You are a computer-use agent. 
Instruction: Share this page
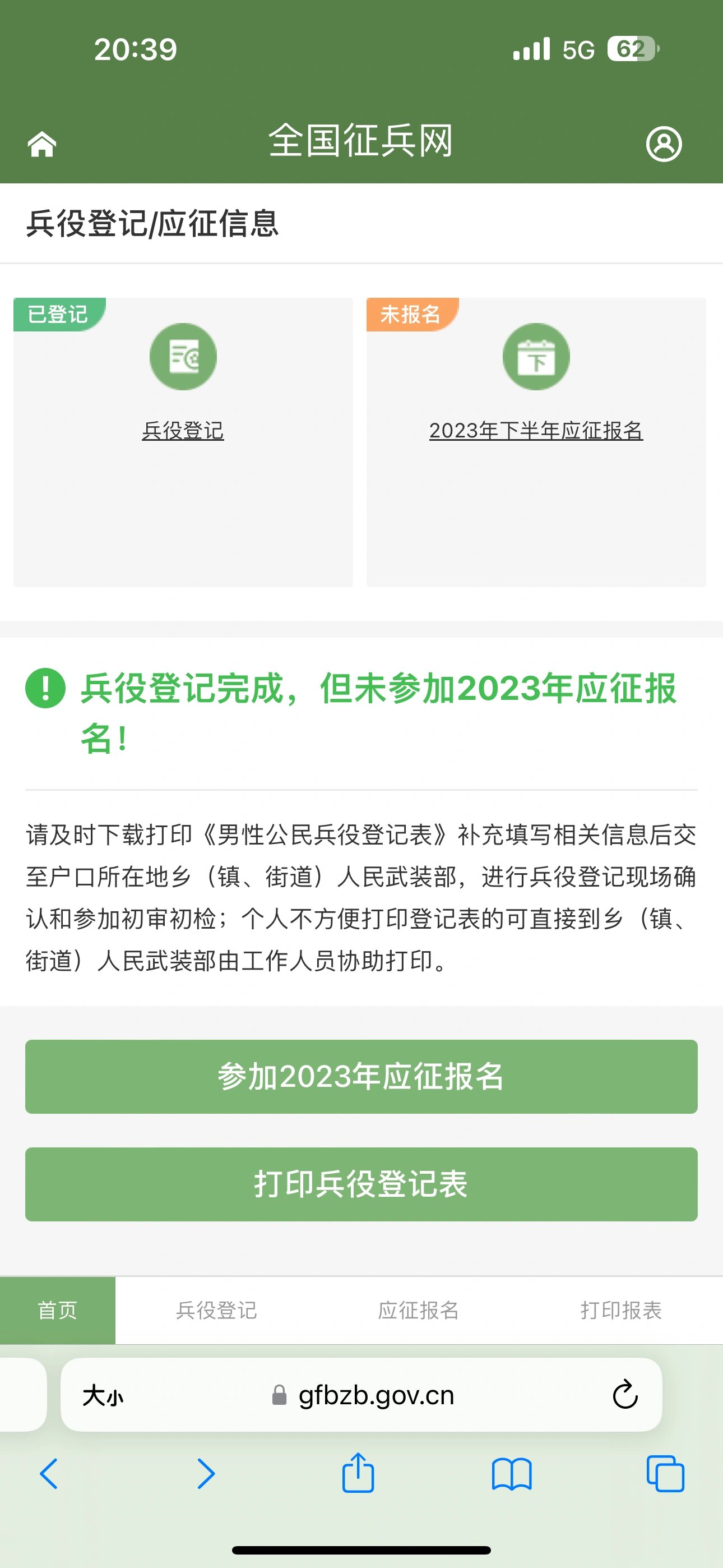pos(358,1473)
